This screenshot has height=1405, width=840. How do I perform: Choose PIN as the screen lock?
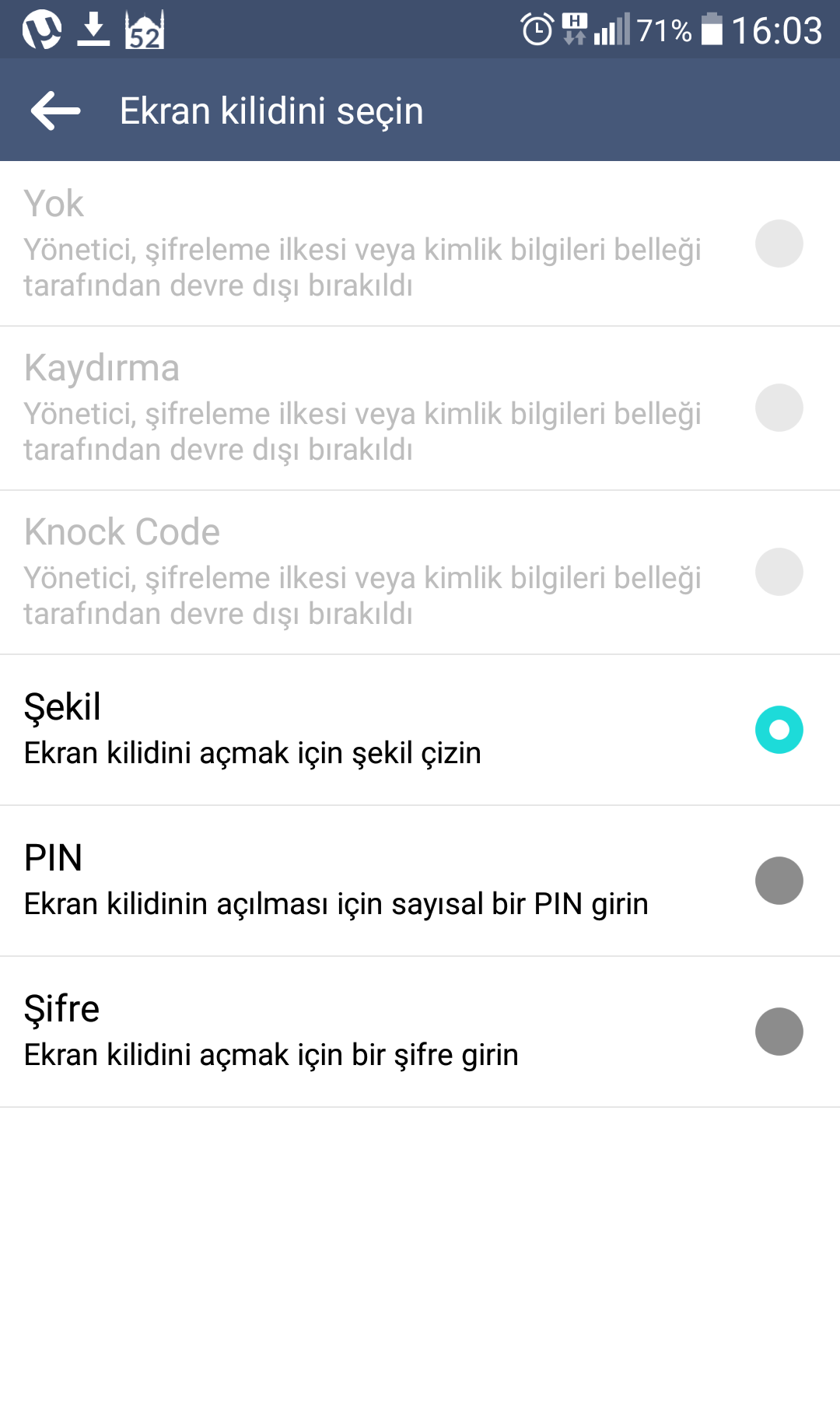pos(420,881)
